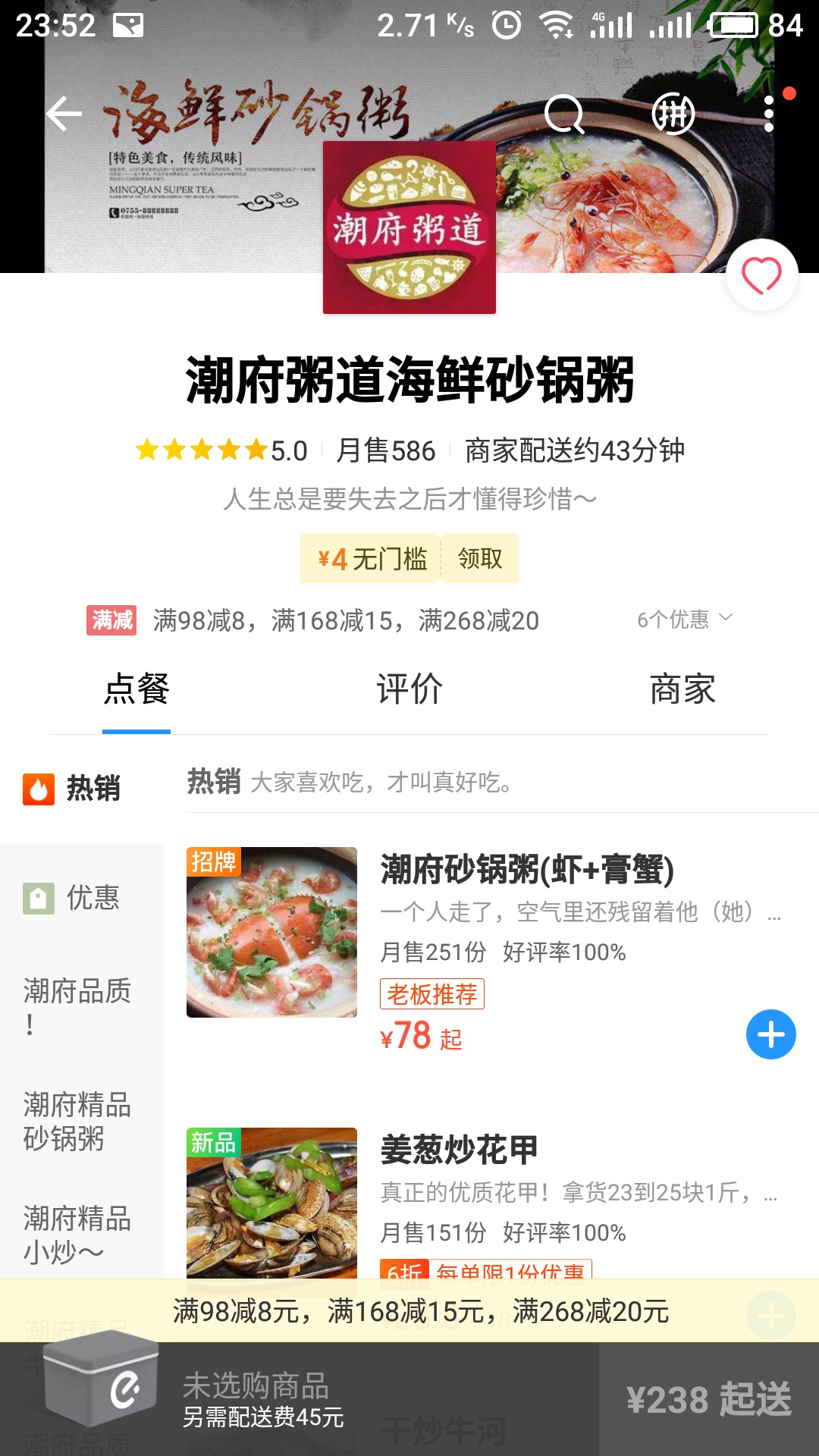Expand the 6个优惠 promotions list
Image resolution: width=819 pixels, height=1456 pixels.
(684, 620)
